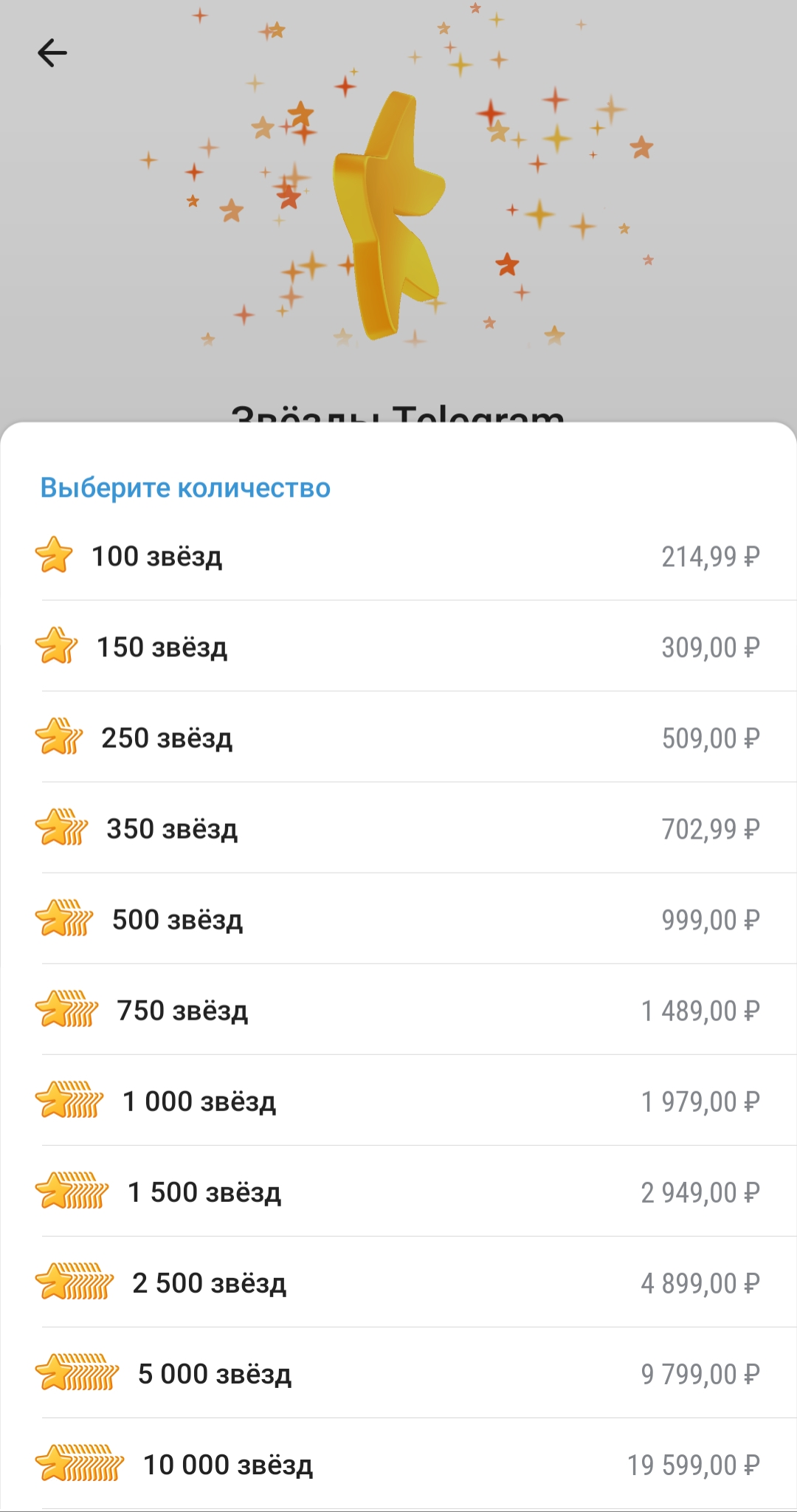Screen dimensions: 797x1512
Task: Pick the 2 500 звёзд package
Action: (x=398, y=1282)
